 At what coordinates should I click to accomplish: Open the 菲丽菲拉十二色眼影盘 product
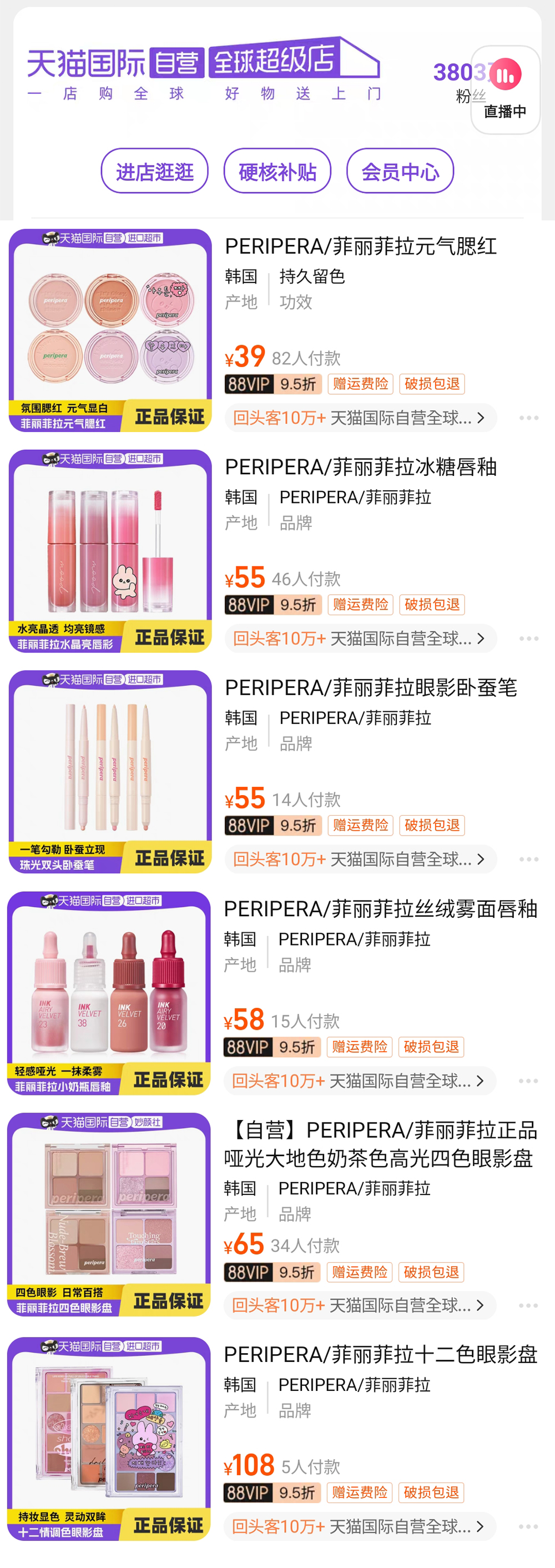[380, 1354]
